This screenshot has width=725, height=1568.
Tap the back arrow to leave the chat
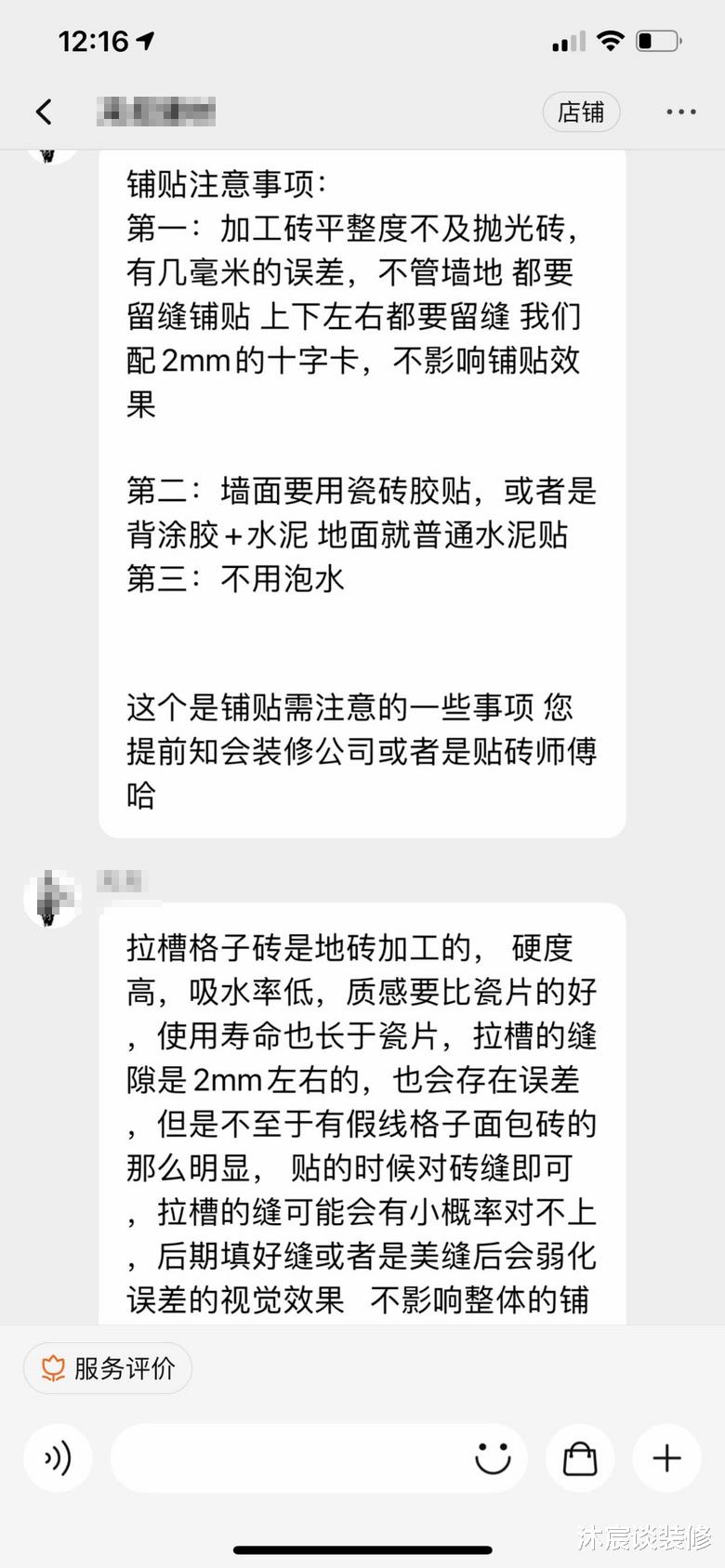coord(43,111)
